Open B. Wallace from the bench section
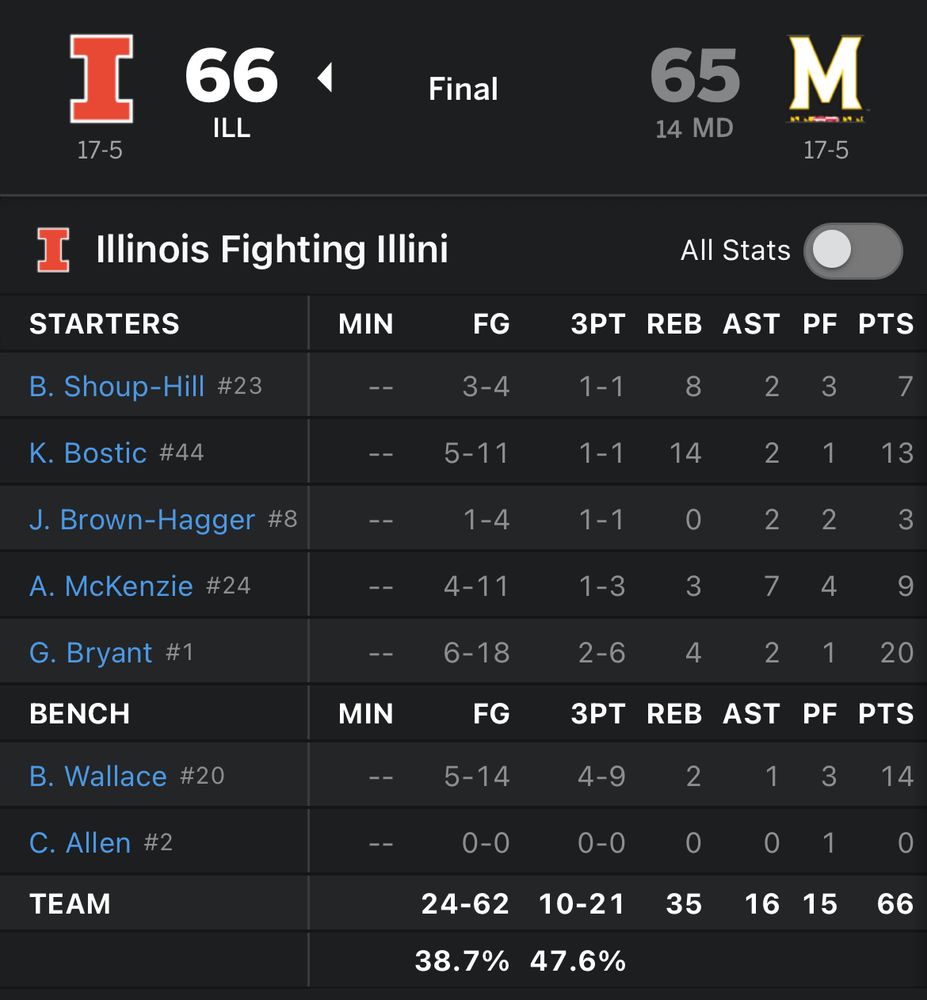Viewport: 927px width, 1000px height. [97, 775]
